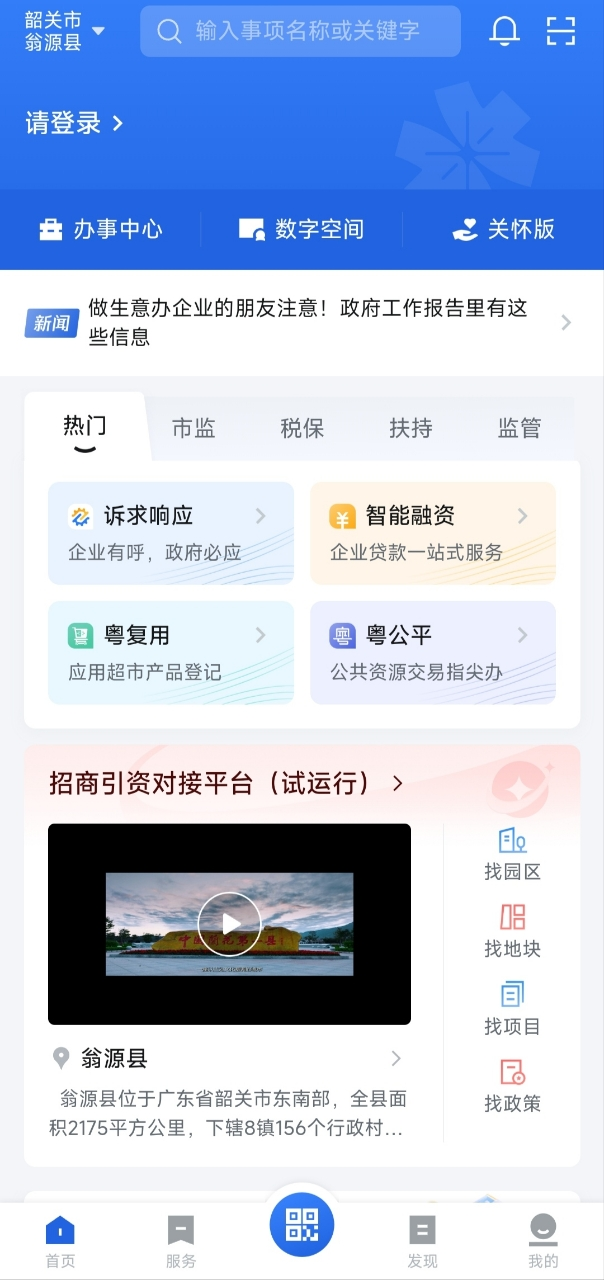
Task: Open the 智能融资 card
Action: point(433,533)
